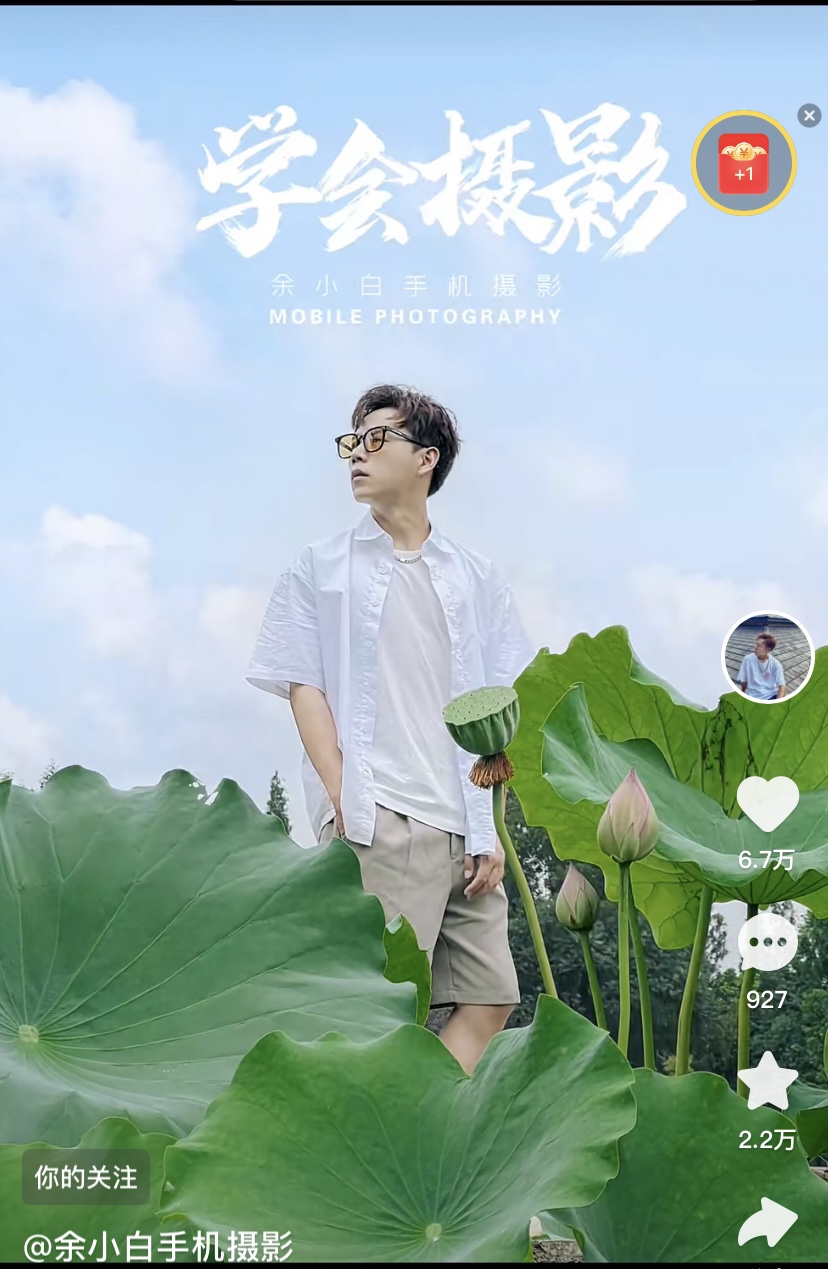Add video to favorites with star

coord(767,1082)
